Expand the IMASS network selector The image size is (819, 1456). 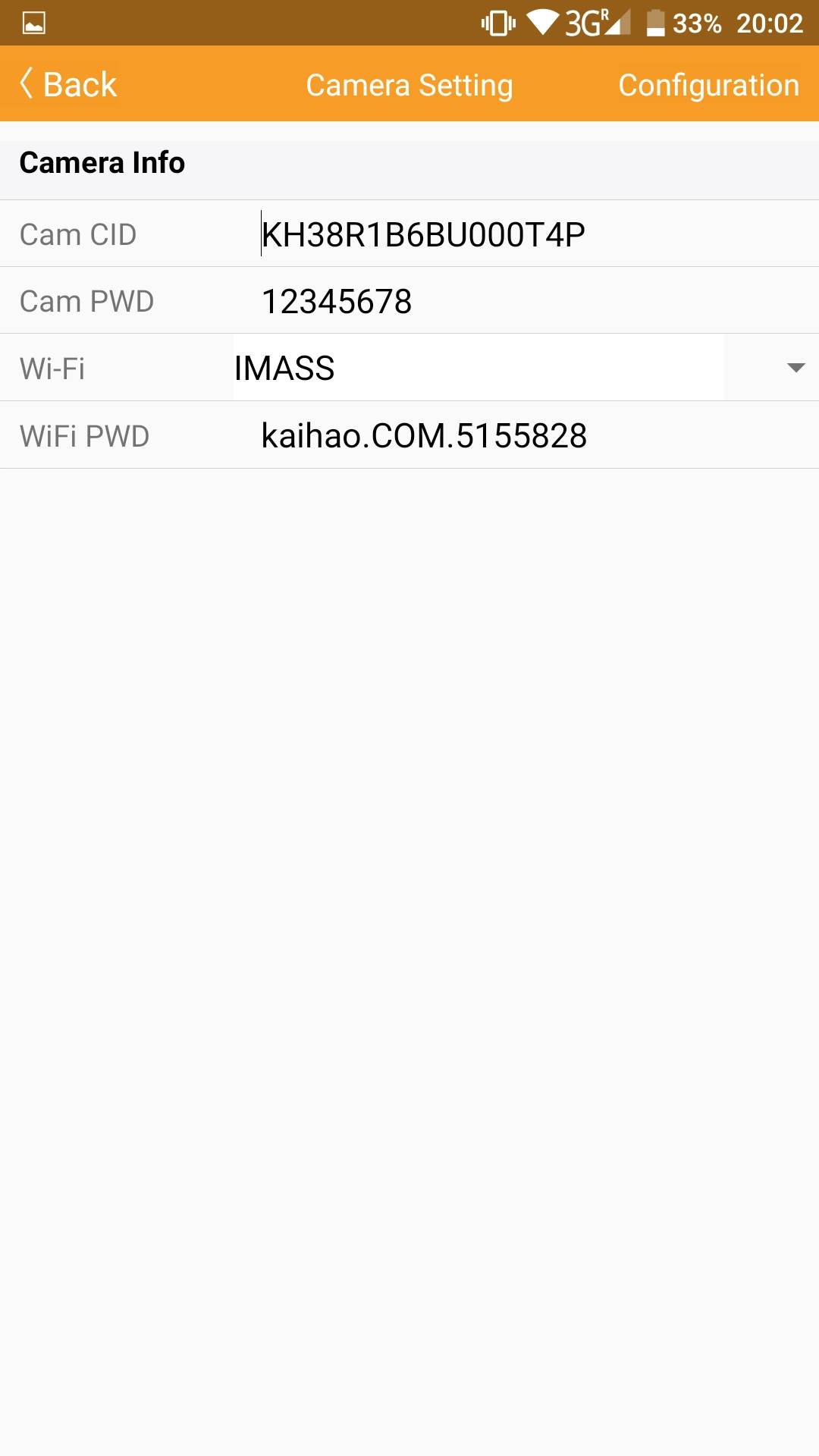point(478,369)
